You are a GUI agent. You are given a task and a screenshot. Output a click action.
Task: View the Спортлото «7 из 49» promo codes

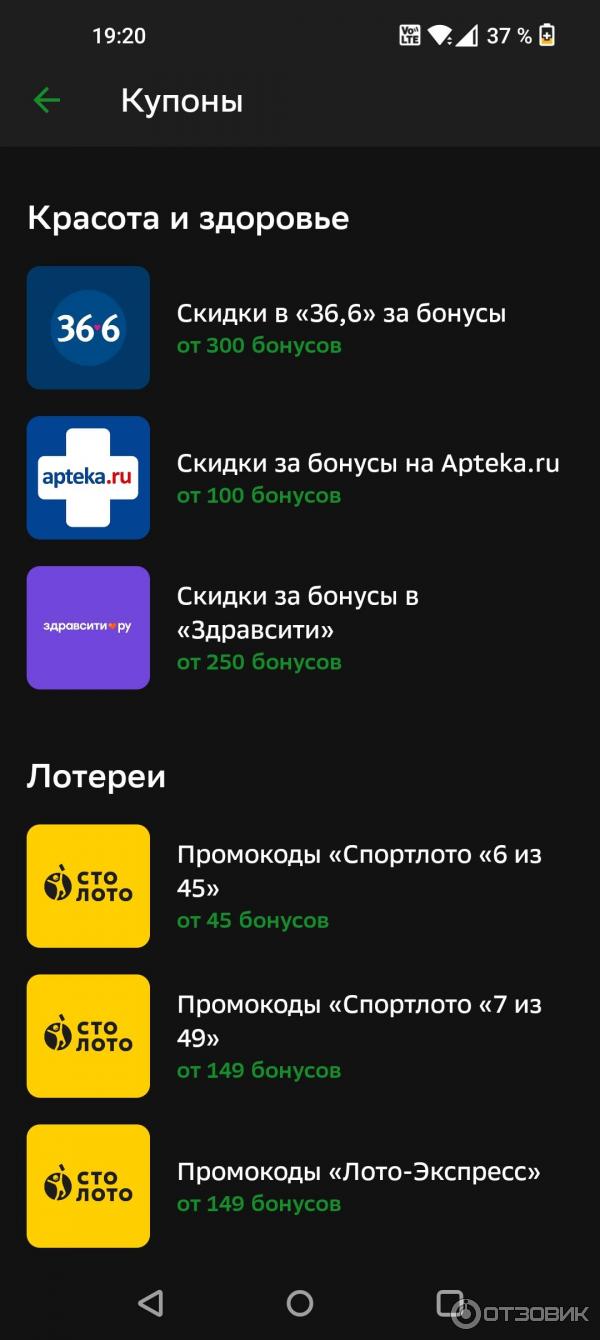pyautogui.click(x=358, y=1036)
